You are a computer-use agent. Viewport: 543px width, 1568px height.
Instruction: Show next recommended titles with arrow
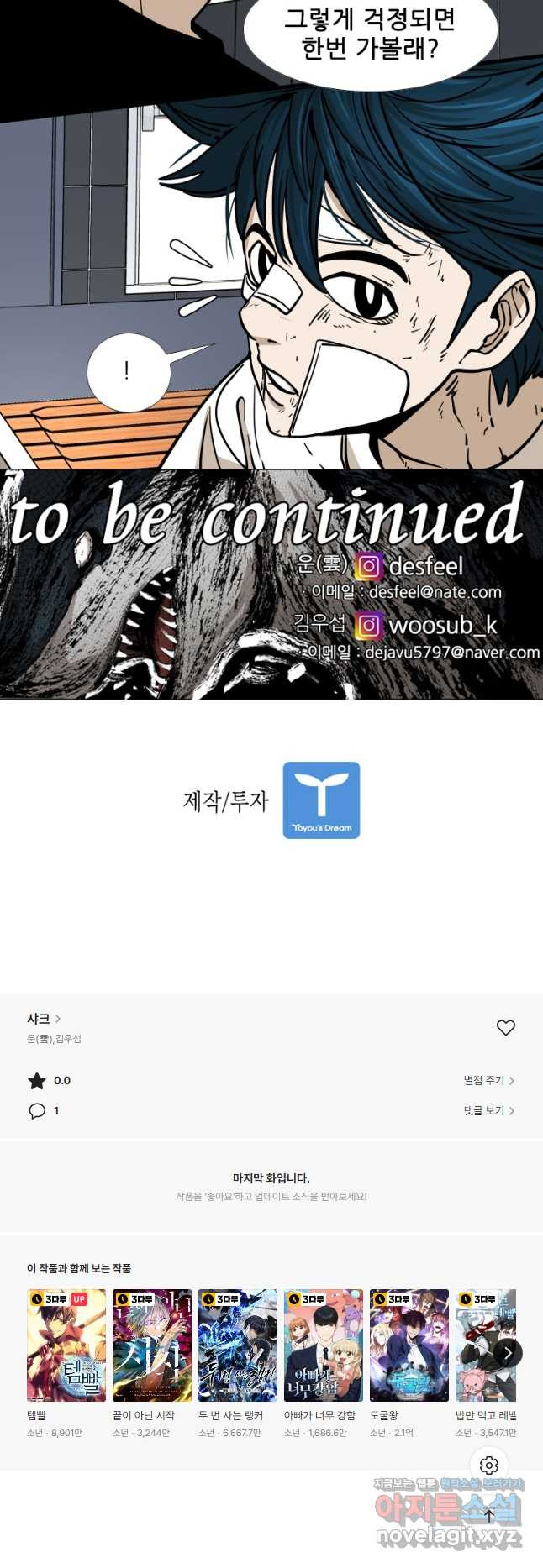pyautogui.click(x=507, y=1353)
